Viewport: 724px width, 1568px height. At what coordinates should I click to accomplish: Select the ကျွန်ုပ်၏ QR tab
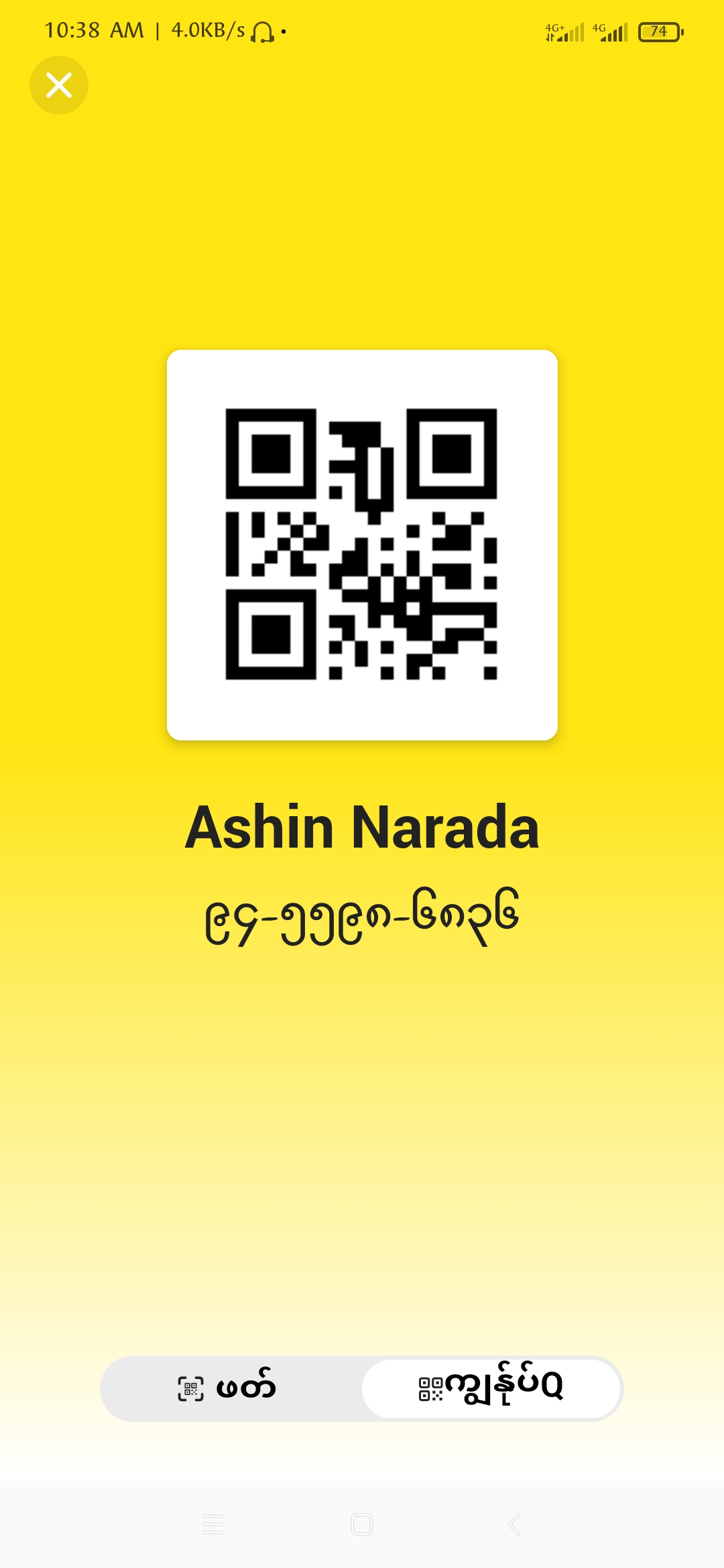point(491,1388)
